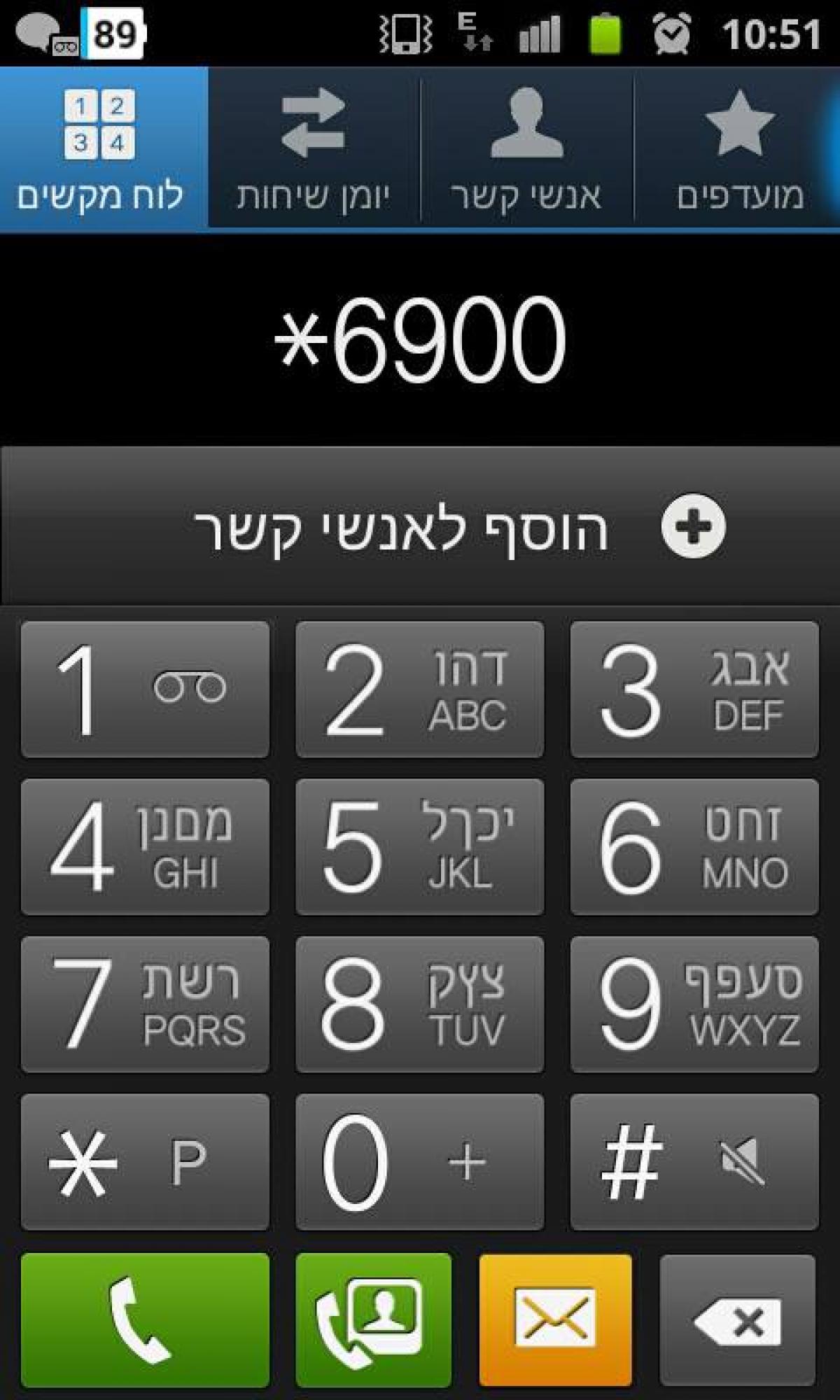Call *6900 with the green phone button
The width and height of the screenshot is (840, 1400).
point(145,1320)
